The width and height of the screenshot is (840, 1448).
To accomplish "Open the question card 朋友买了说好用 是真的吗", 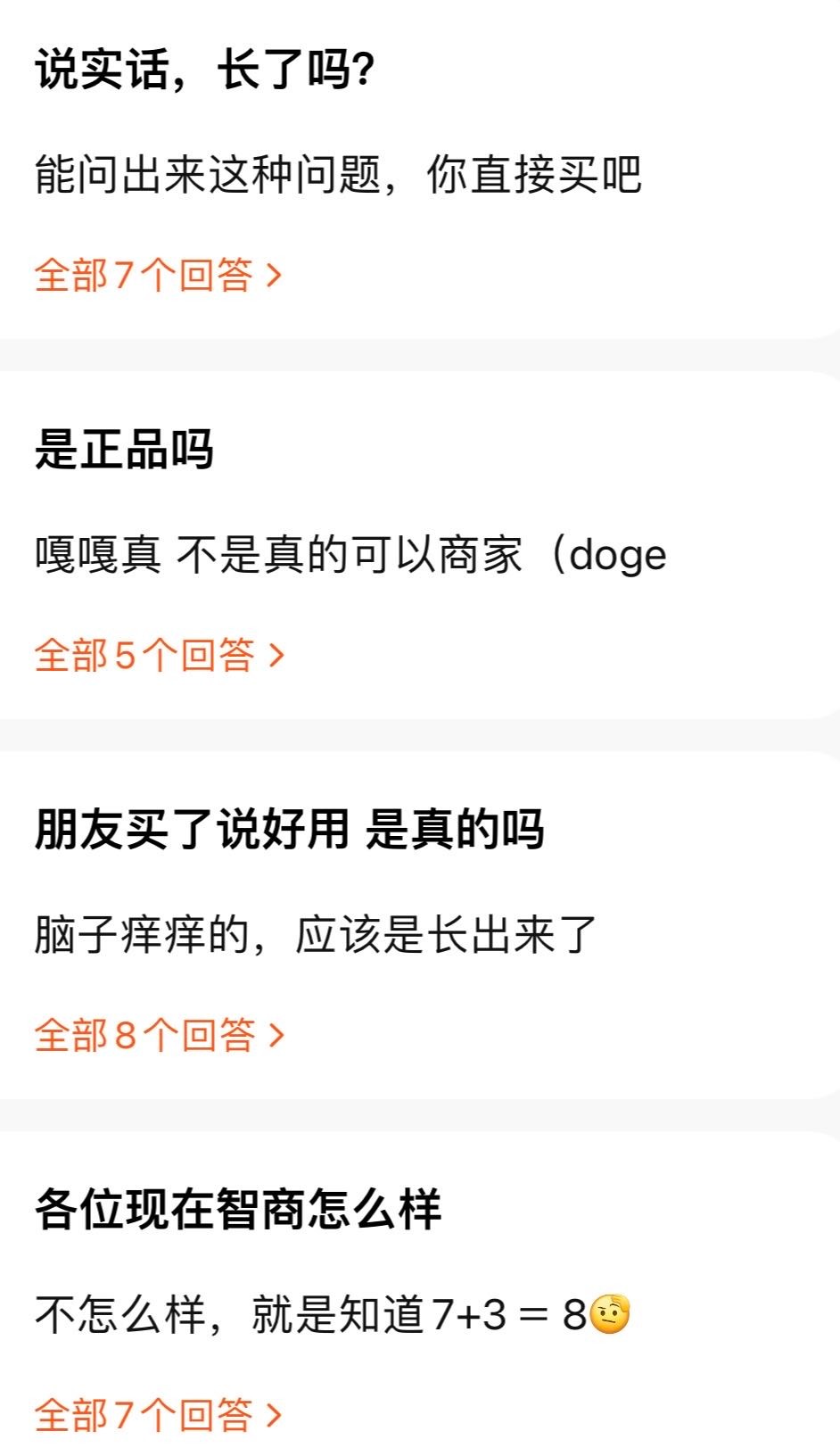I will click(x=289, y=830).
